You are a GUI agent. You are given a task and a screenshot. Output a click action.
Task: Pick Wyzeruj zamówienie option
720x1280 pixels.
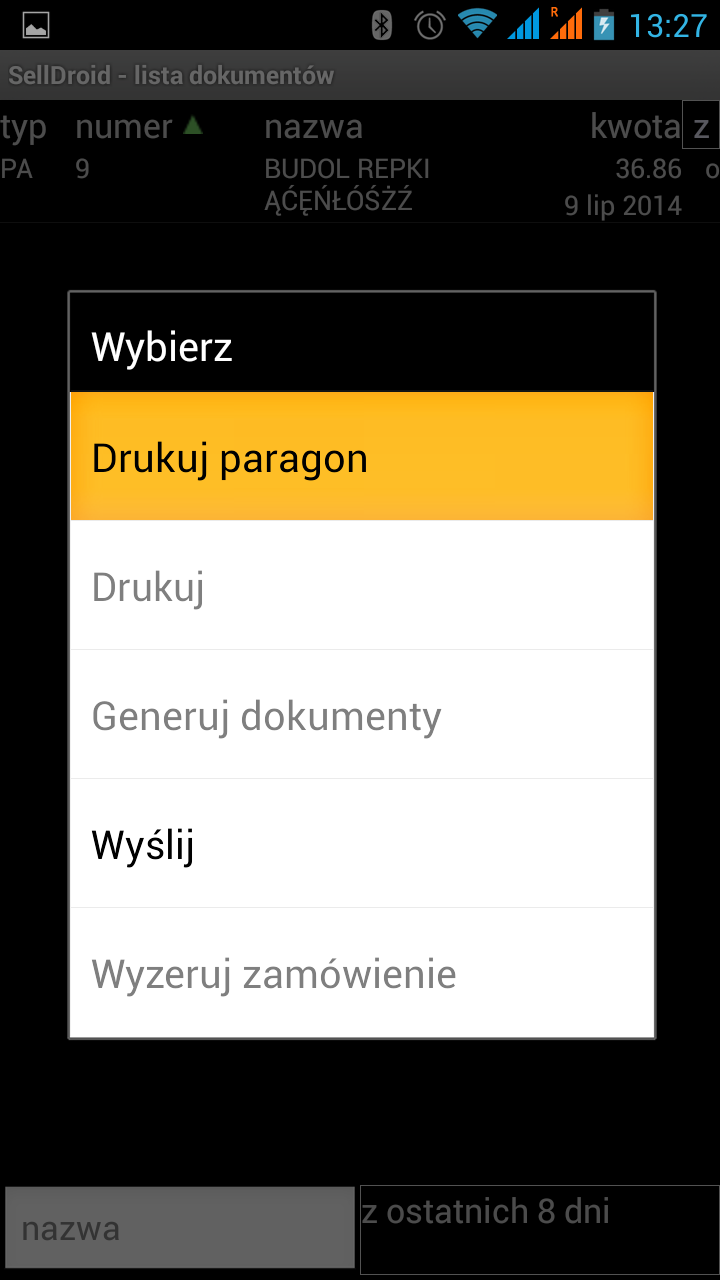click(362, 972)
